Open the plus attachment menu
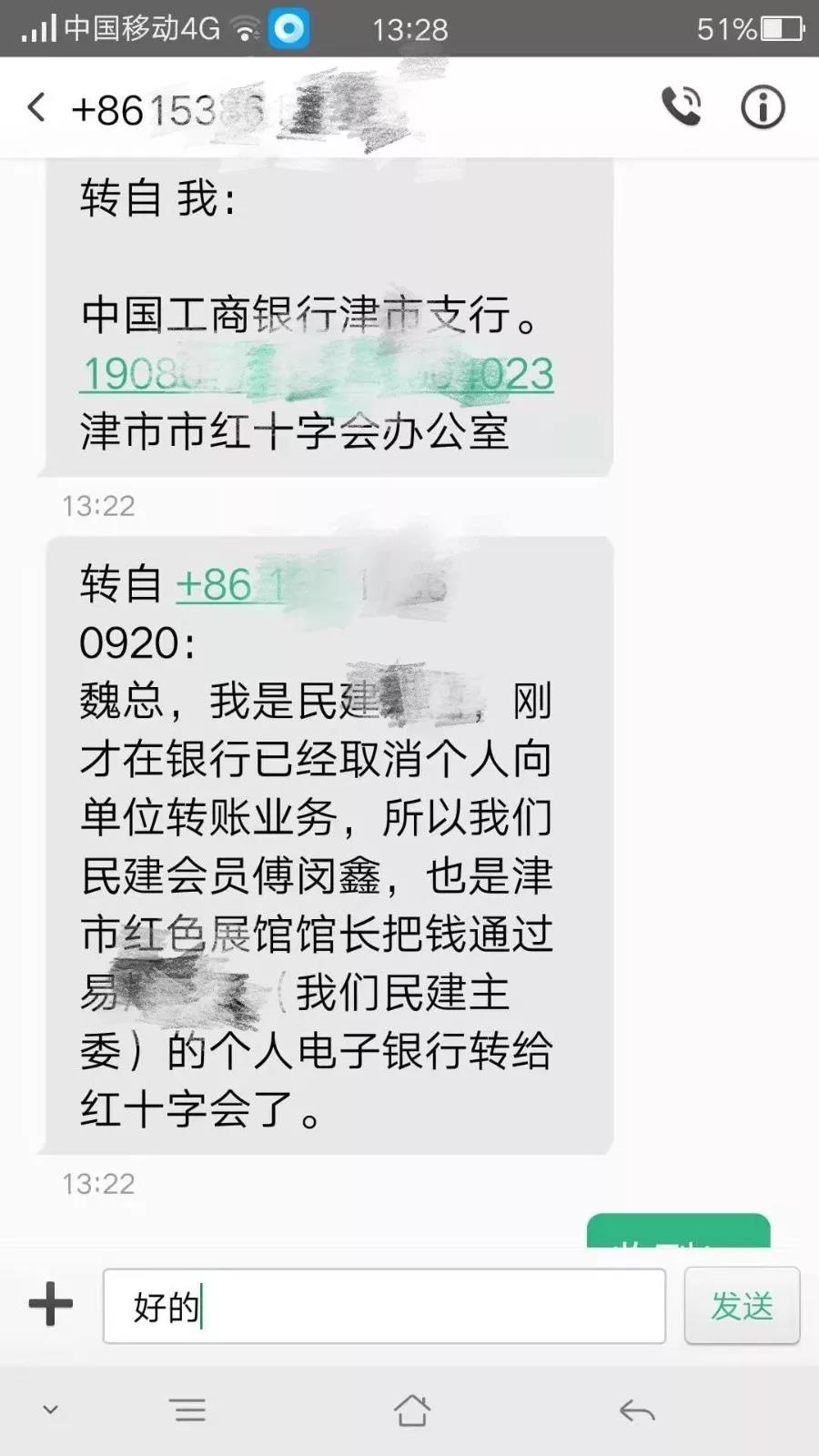 pos(51,1305)
